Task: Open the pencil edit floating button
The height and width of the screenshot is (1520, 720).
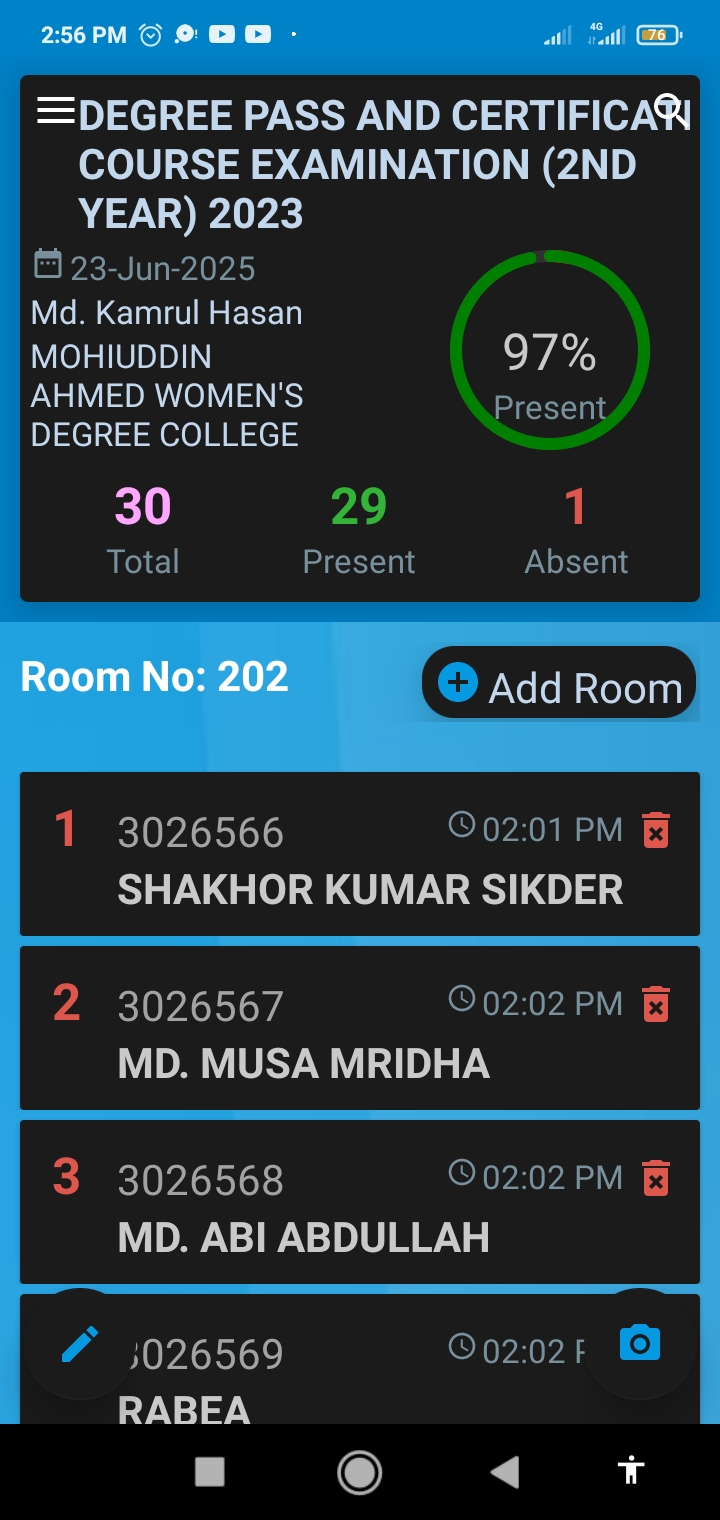Action: point(80,1344)
